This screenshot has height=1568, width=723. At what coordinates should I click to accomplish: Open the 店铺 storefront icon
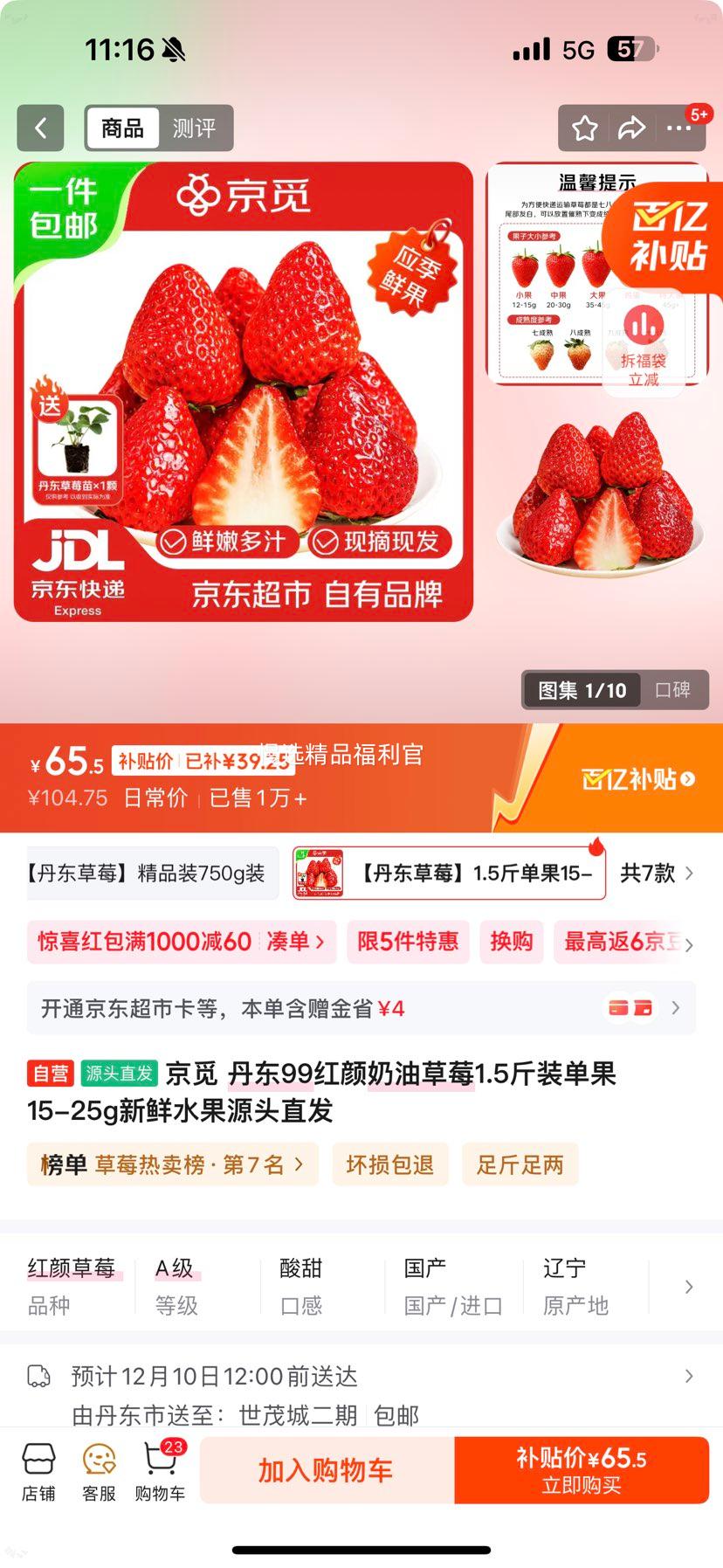tap(38, 1470)
